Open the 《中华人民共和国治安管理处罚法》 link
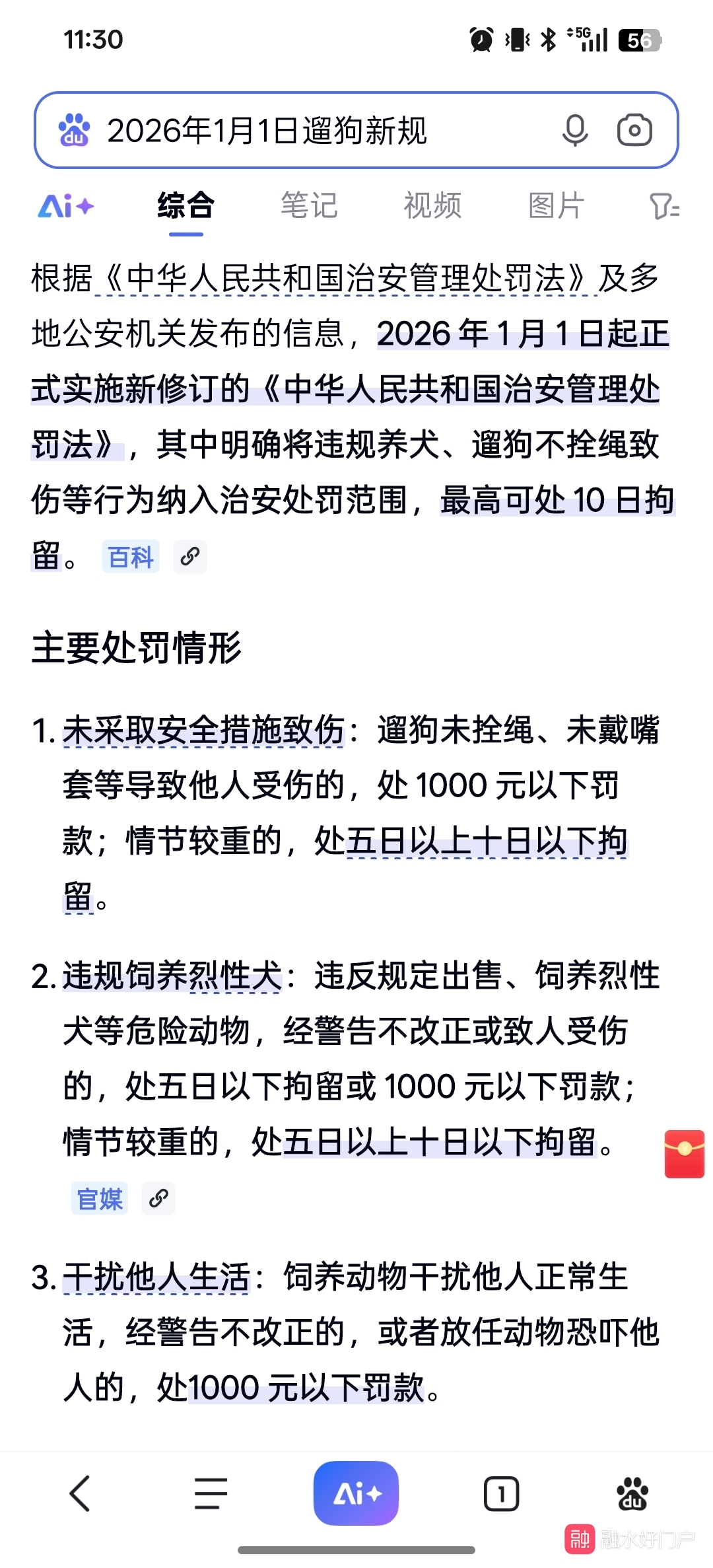The width and height of the screenshot is (713, 1568). [x=345, y=279]
